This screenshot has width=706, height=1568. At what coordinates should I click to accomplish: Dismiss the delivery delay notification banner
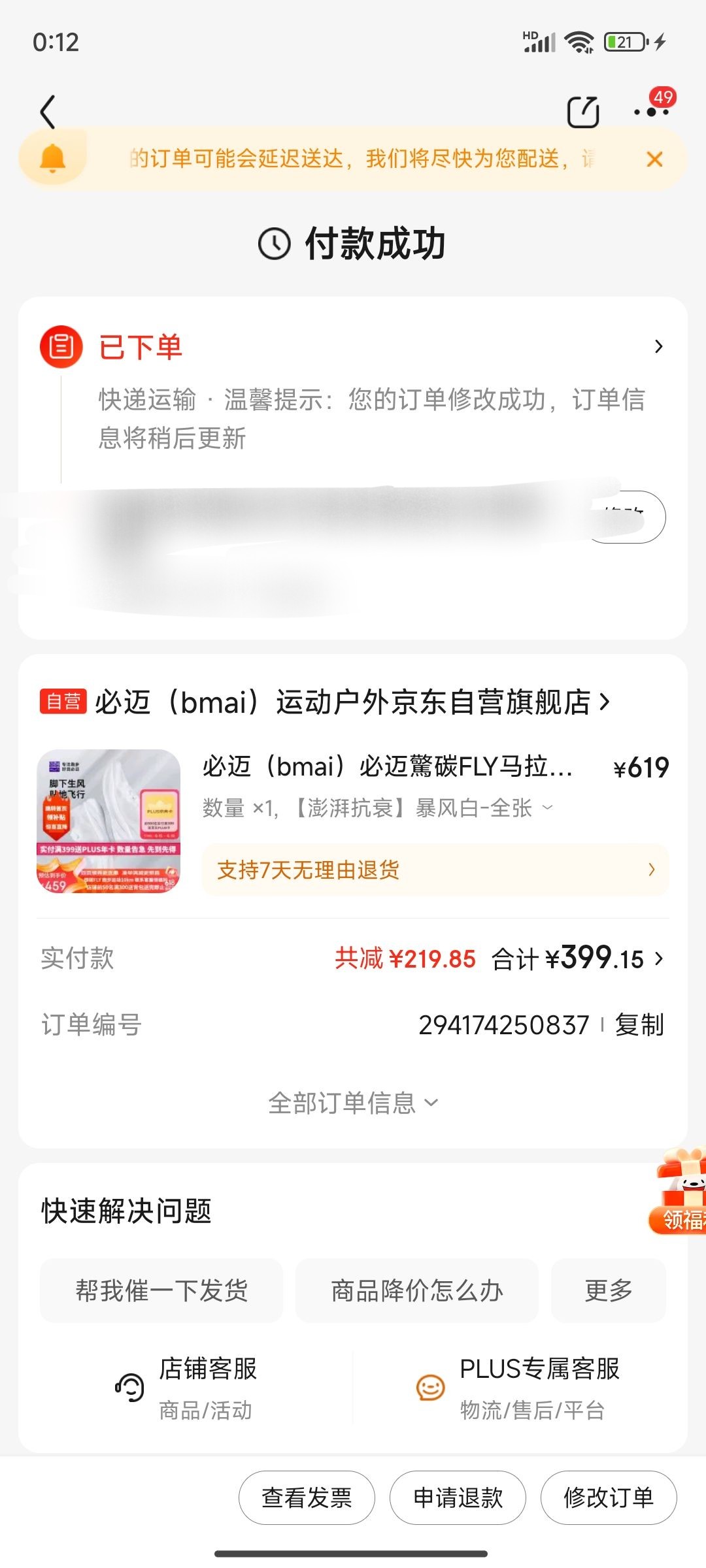[654, 159]
